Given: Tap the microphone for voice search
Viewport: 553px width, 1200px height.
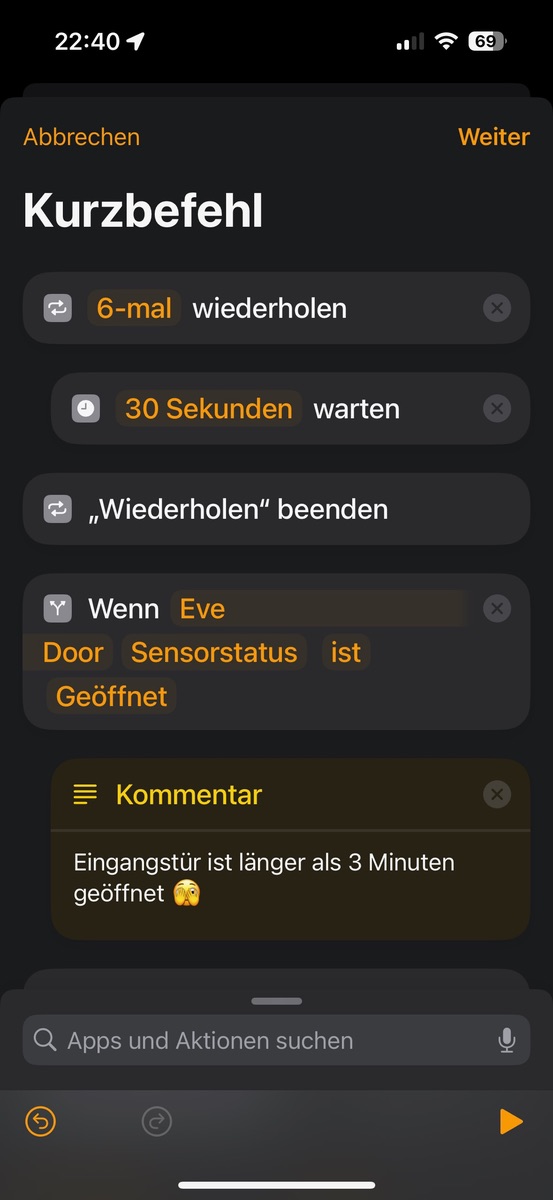Looking at the screenshot, I should 507,1040.
